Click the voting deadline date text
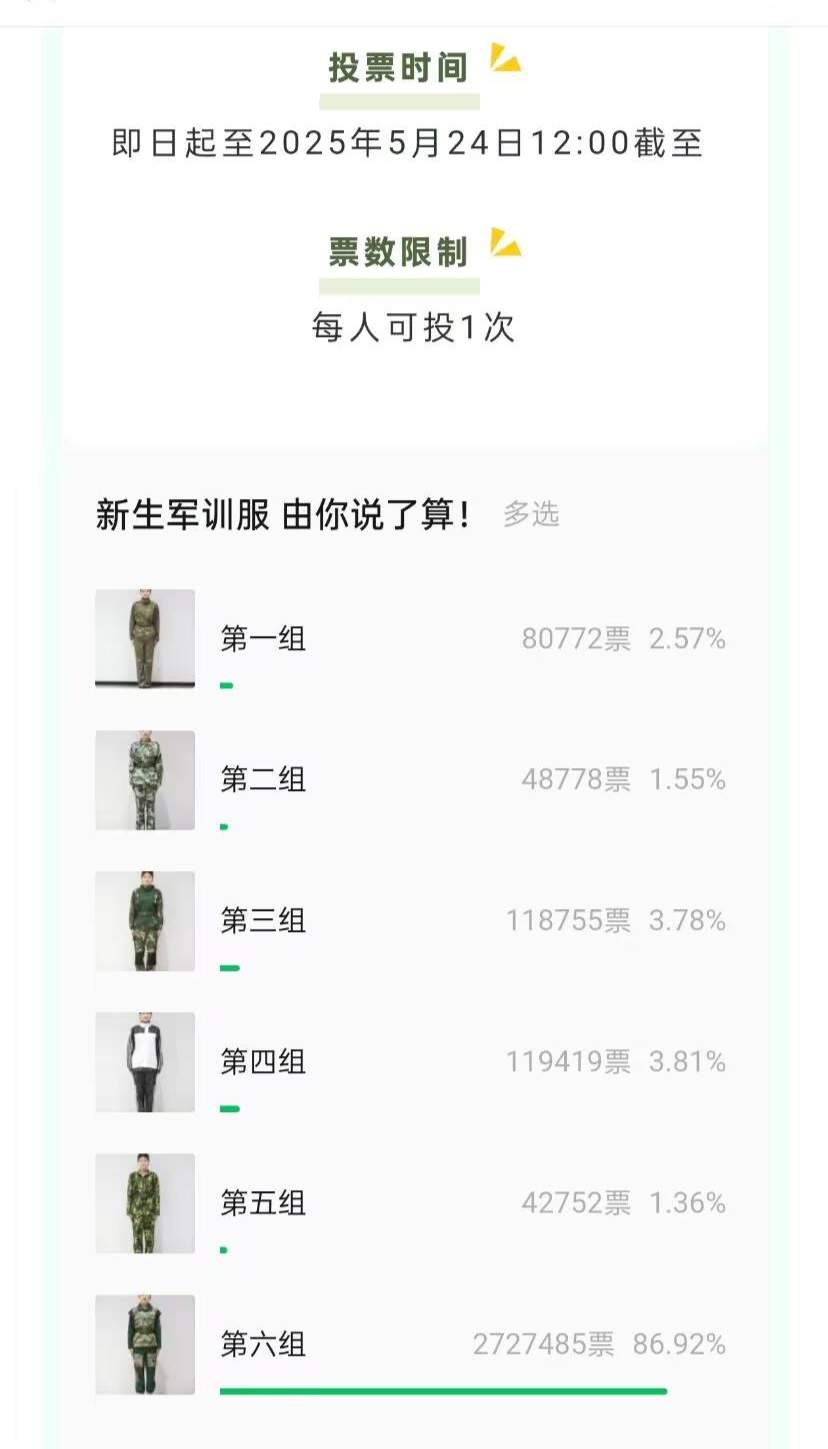The image size is (828, 1449). (410, 143)
